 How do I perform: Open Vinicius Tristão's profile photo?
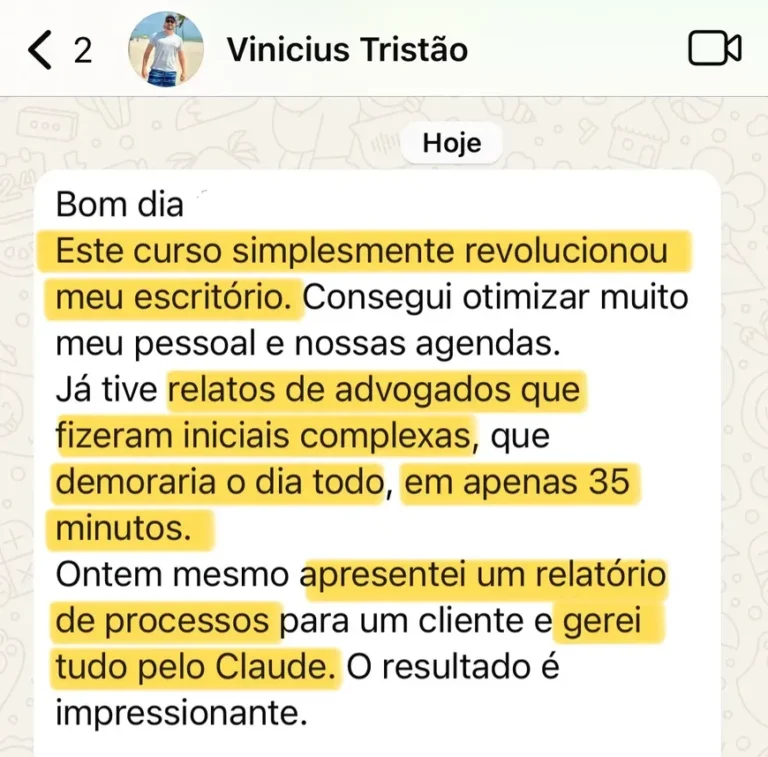166,48
